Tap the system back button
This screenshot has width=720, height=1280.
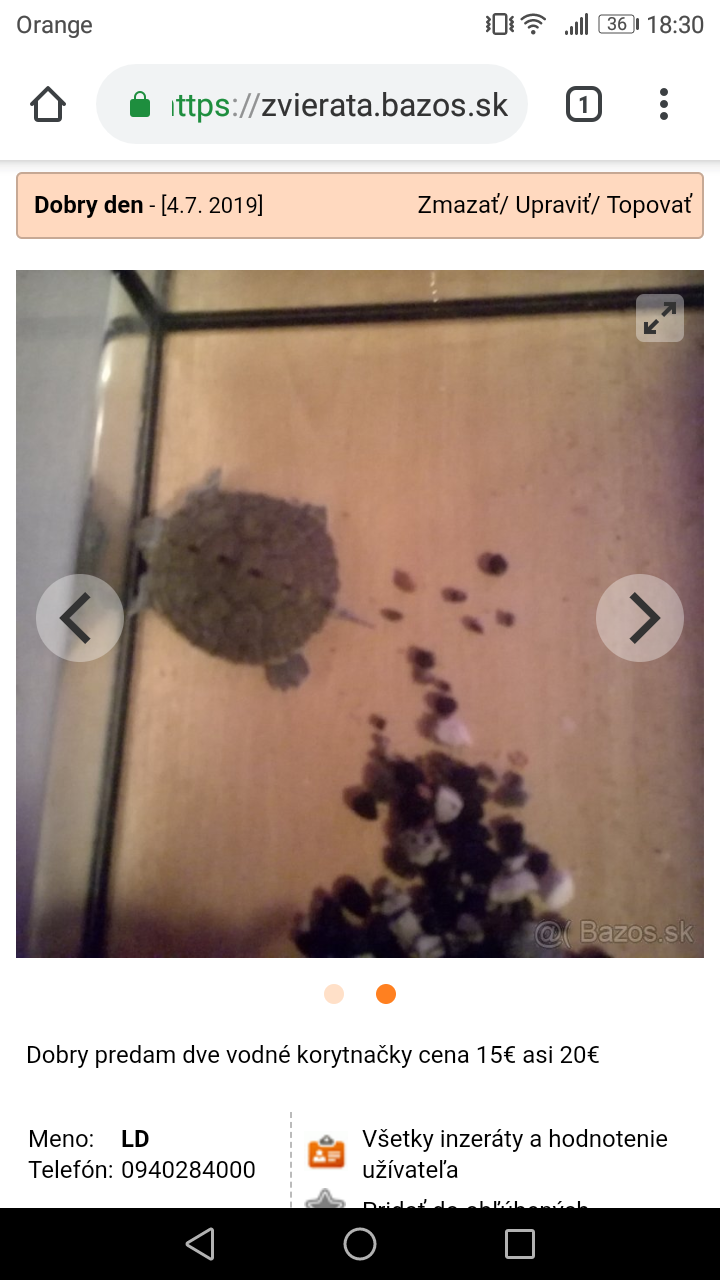pyautogui.click(x=200, y=1244)
